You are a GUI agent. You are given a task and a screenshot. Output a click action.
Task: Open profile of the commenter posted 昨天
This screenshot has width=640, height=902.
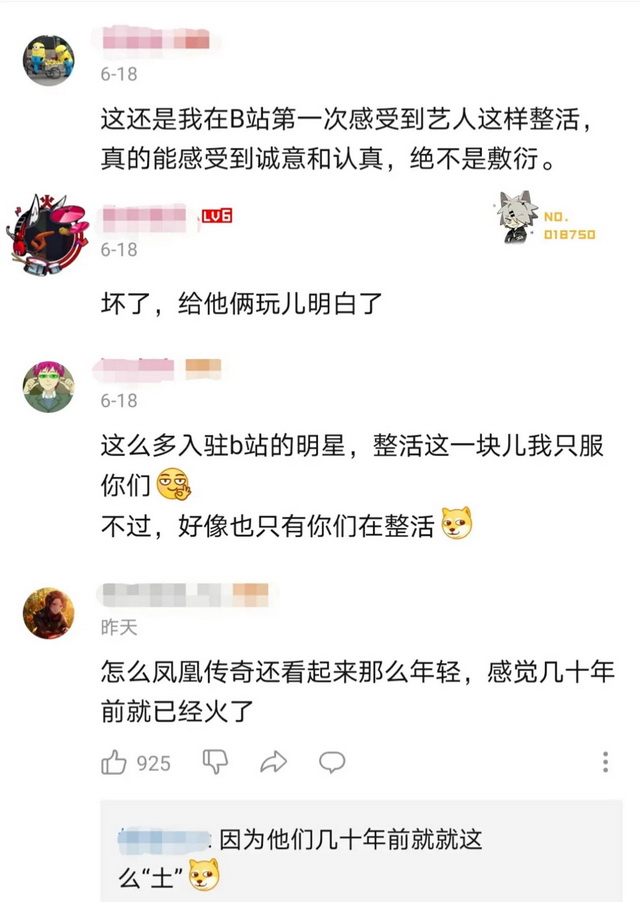(49, 611)
